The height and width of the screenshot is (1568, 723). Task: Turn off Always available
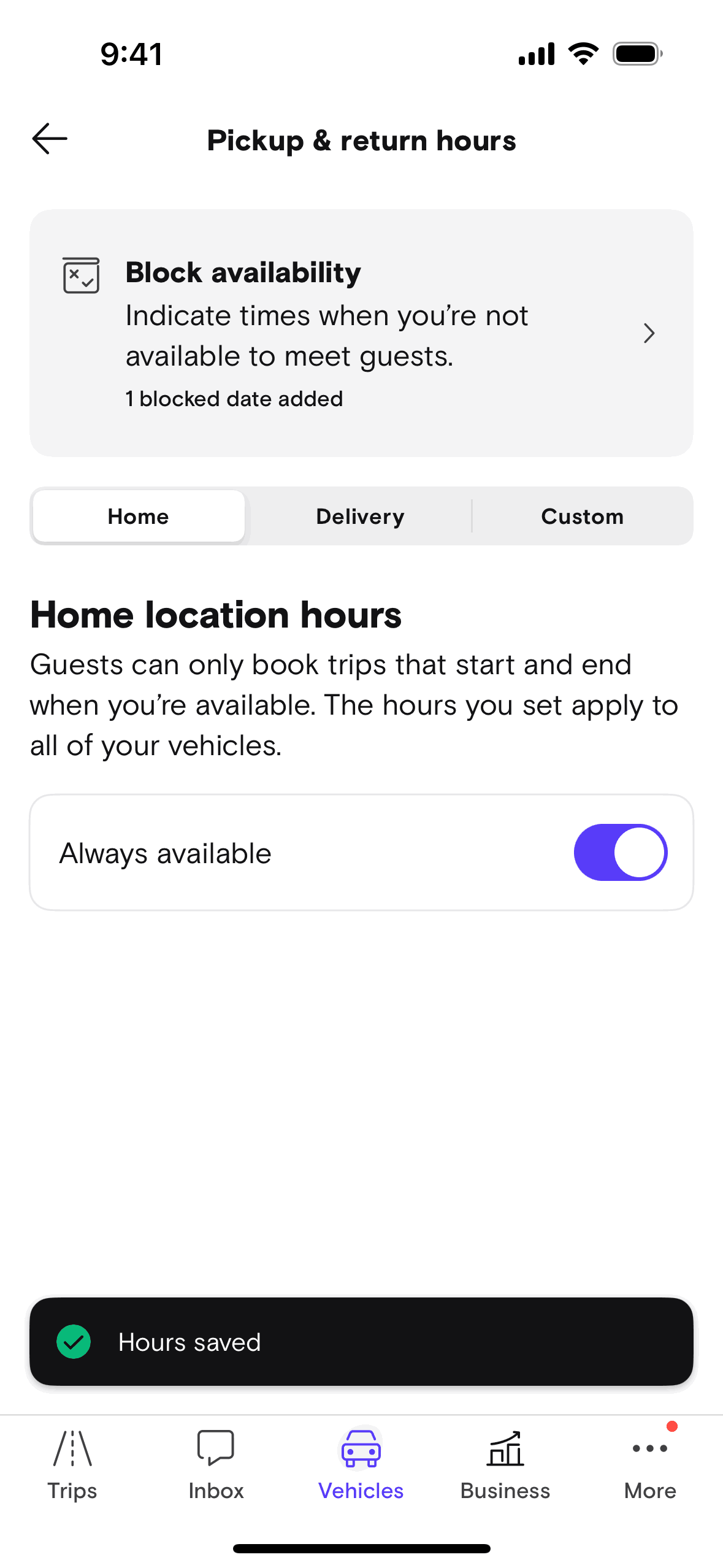(x=620, y=853)
